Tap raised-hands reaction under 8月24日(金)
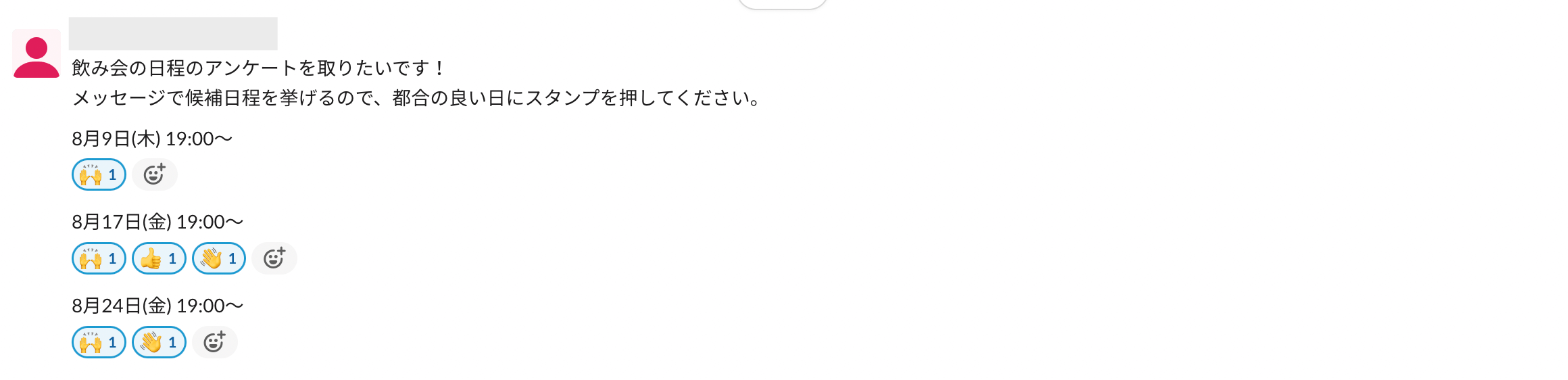Viewport: 1568px width, 380px height. pos(99,342)
